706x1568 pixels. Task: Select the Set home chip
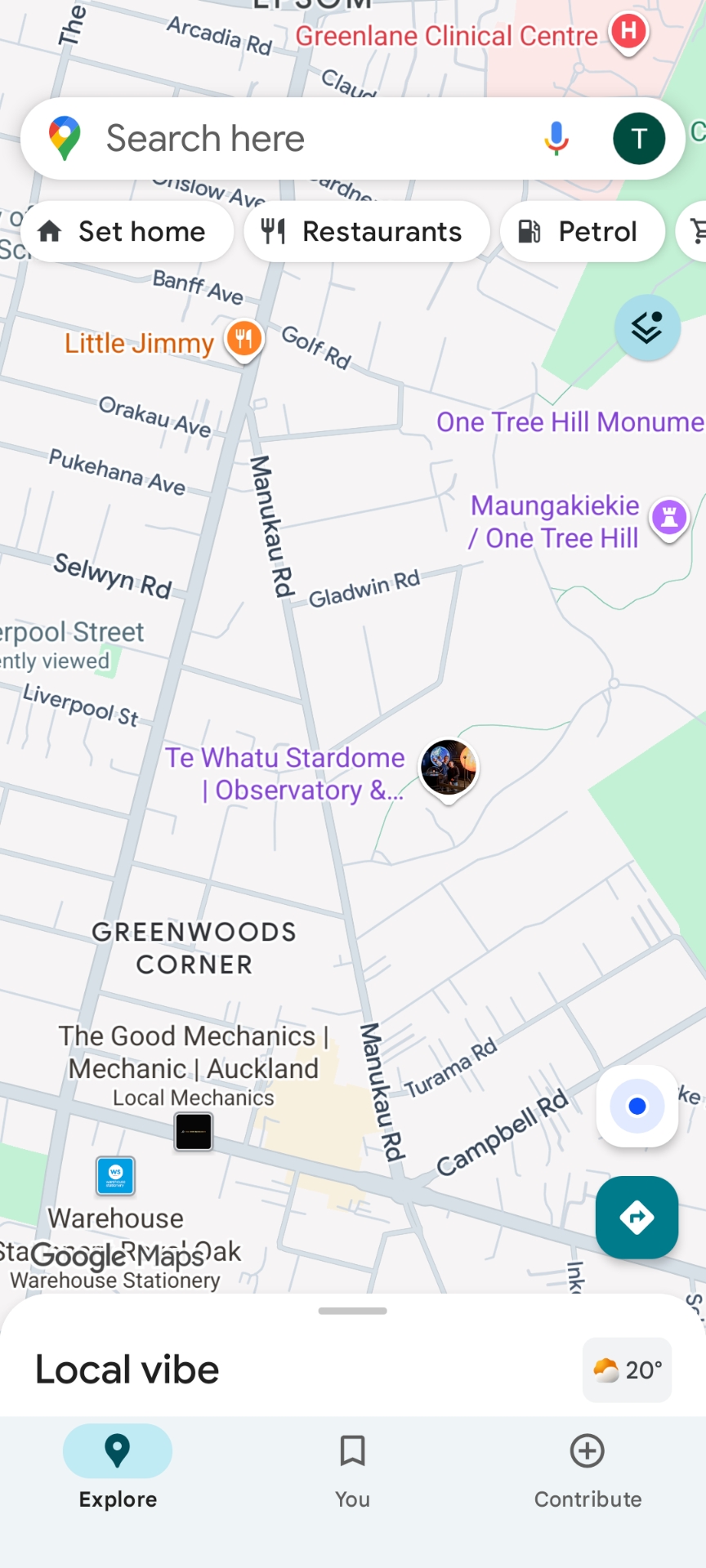pos(127,232)
